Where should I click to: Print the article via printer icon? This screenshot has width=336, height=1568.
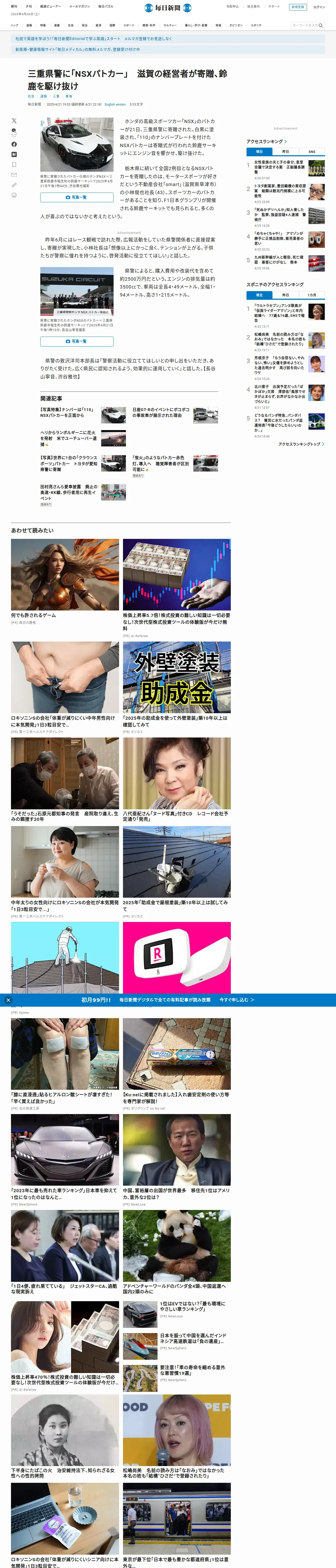(x=14, y=195)
